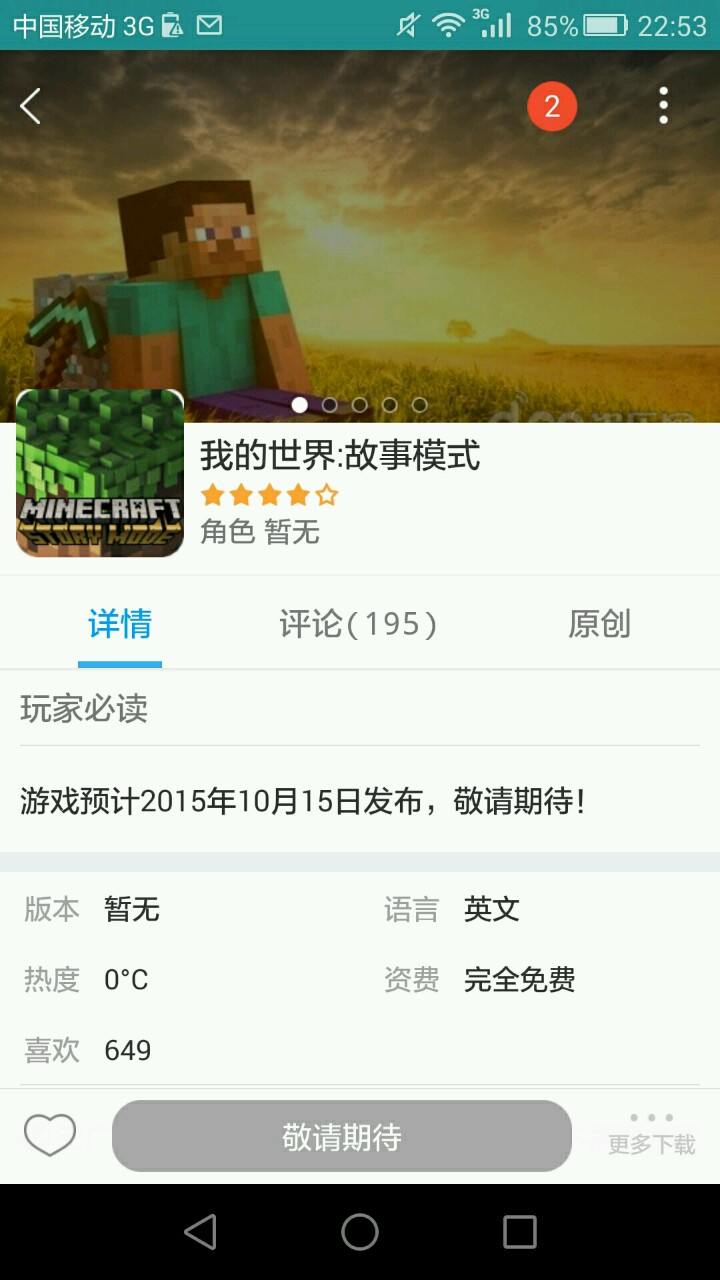Go back using the top-left arrow
This screenshot has width=720, height=1280.
[x=31, y=106]
